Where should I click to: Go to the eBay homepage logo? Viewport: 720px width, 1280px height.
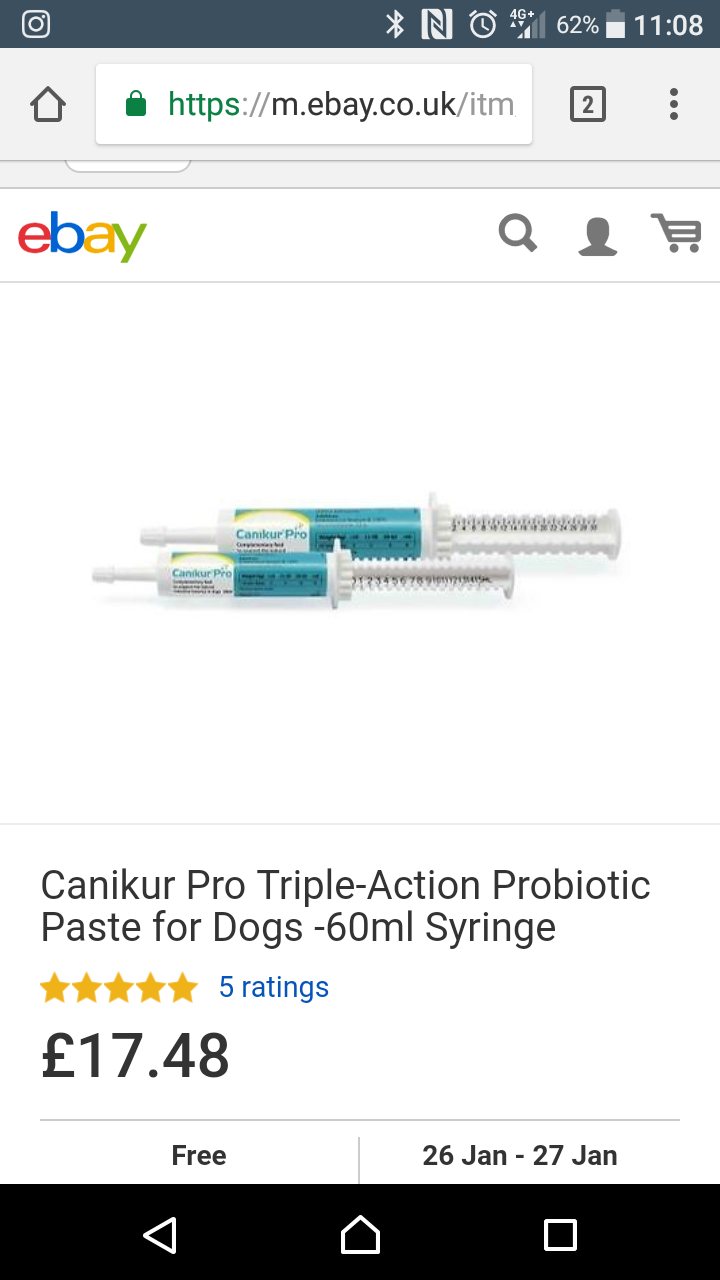pyautogui.click(x=82, y=236)
